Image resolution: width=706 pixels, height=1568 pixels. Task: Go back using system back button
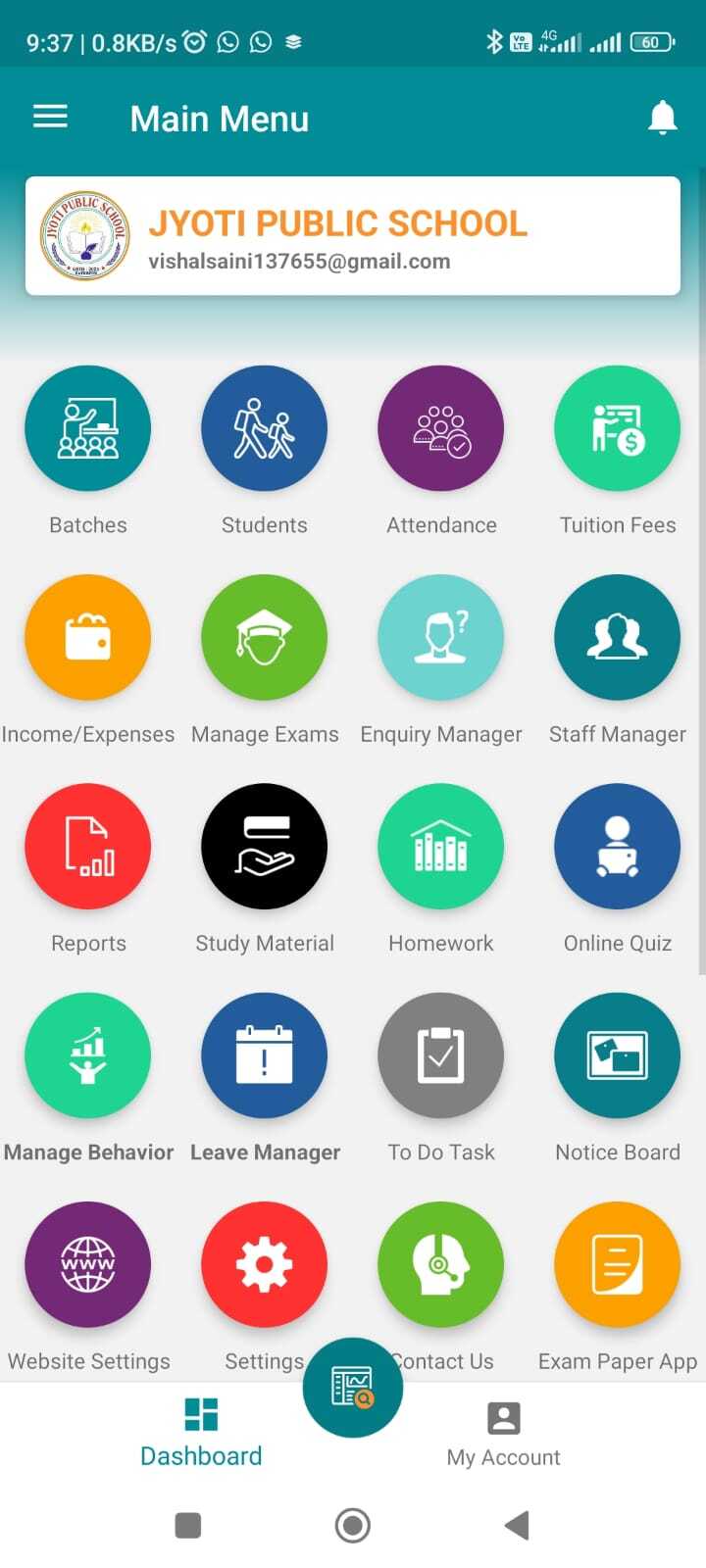click(517, 1525)
